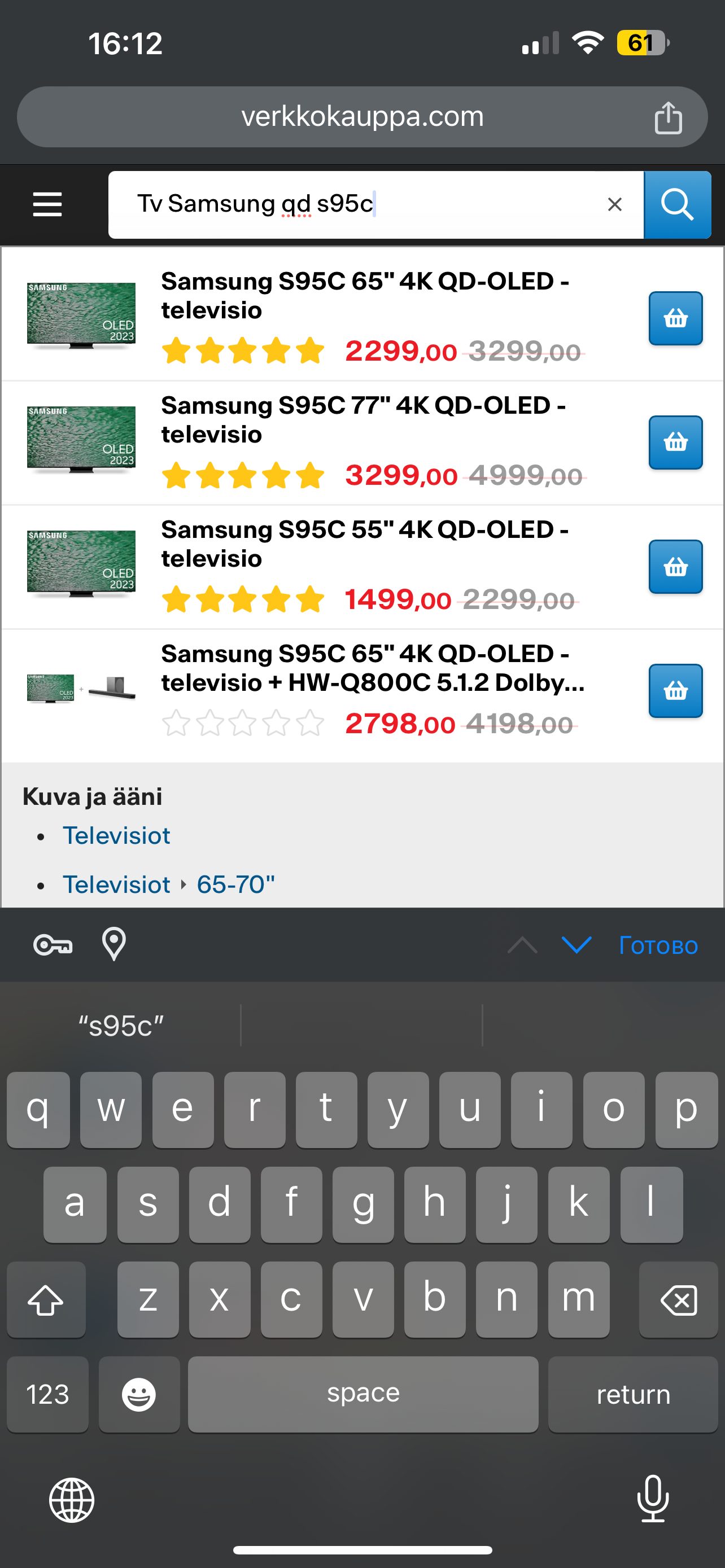Open Samsung S95C 55" 4K QD-OLED result
This screenshot has height=1568, width=725.
(364, 544)
